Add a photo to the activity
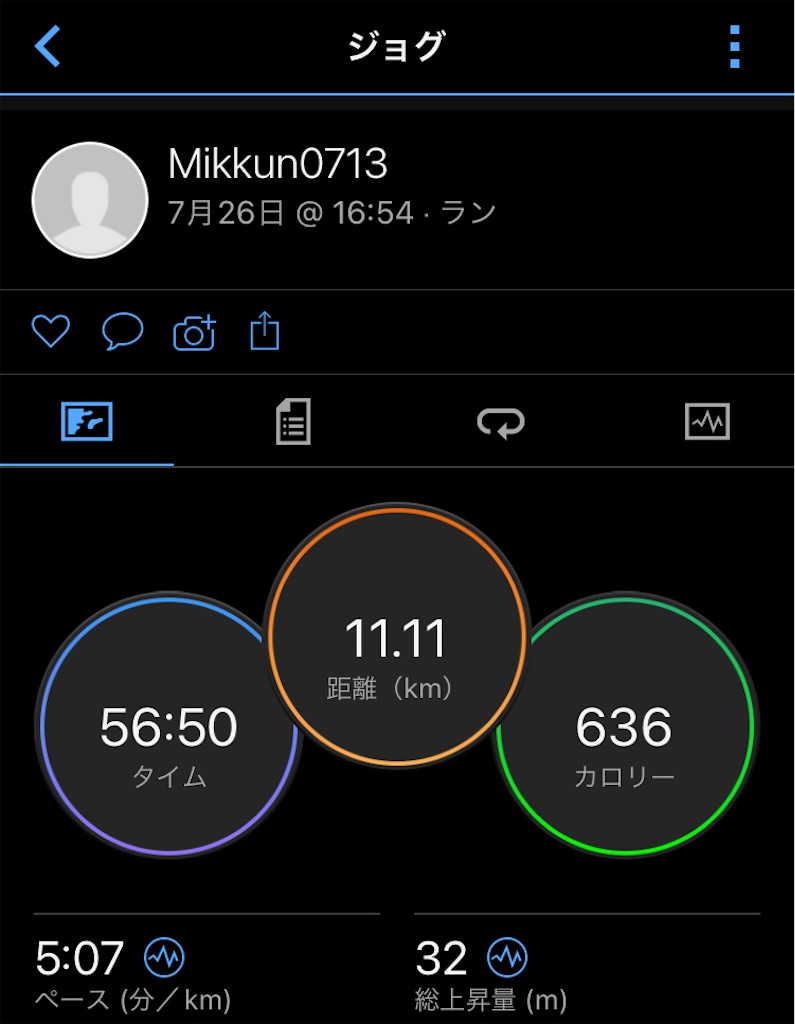 194,332
